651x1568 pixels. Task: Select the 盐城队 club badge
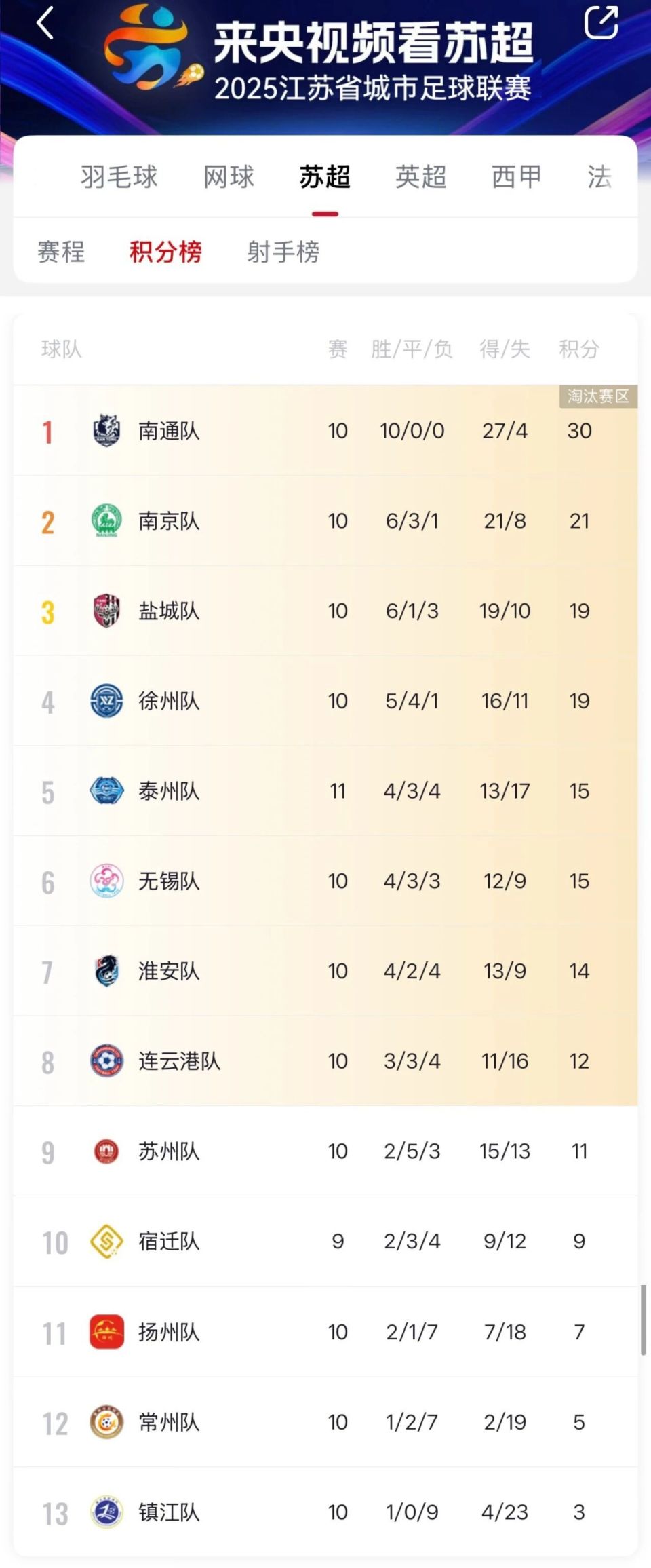pyautogui.click(x=105, y=611)
